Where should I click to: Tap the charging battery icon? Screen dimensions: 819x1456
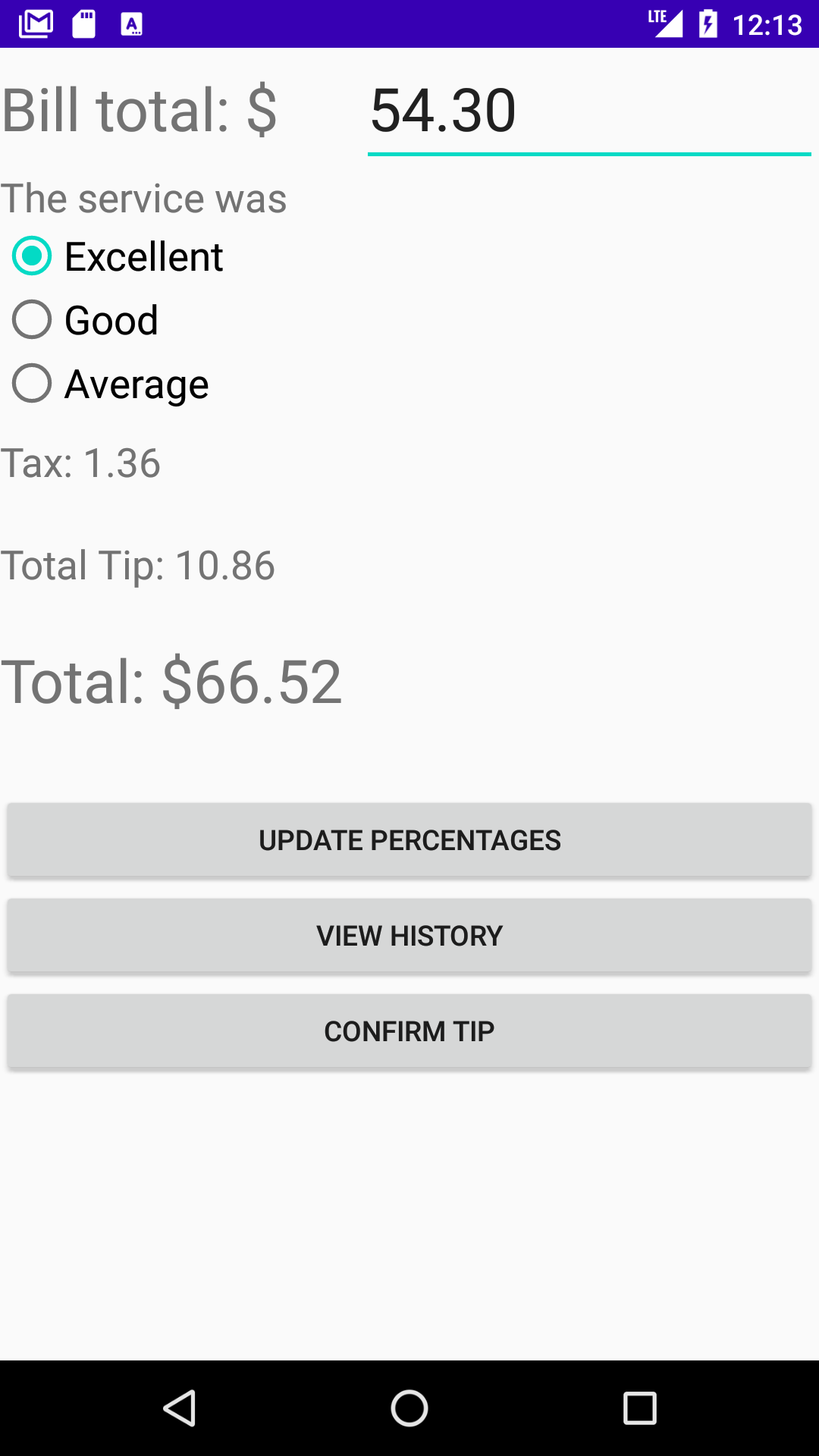(x=708, y=23)
